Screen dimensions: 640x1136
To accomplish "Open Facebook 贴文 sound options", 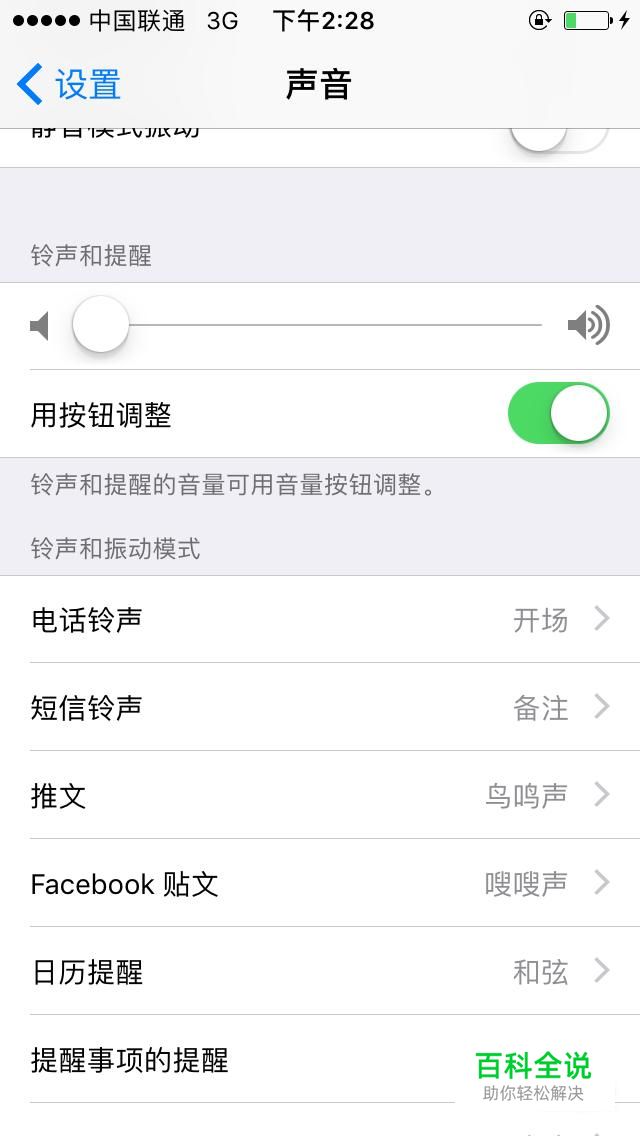I will tap(320, 883).
